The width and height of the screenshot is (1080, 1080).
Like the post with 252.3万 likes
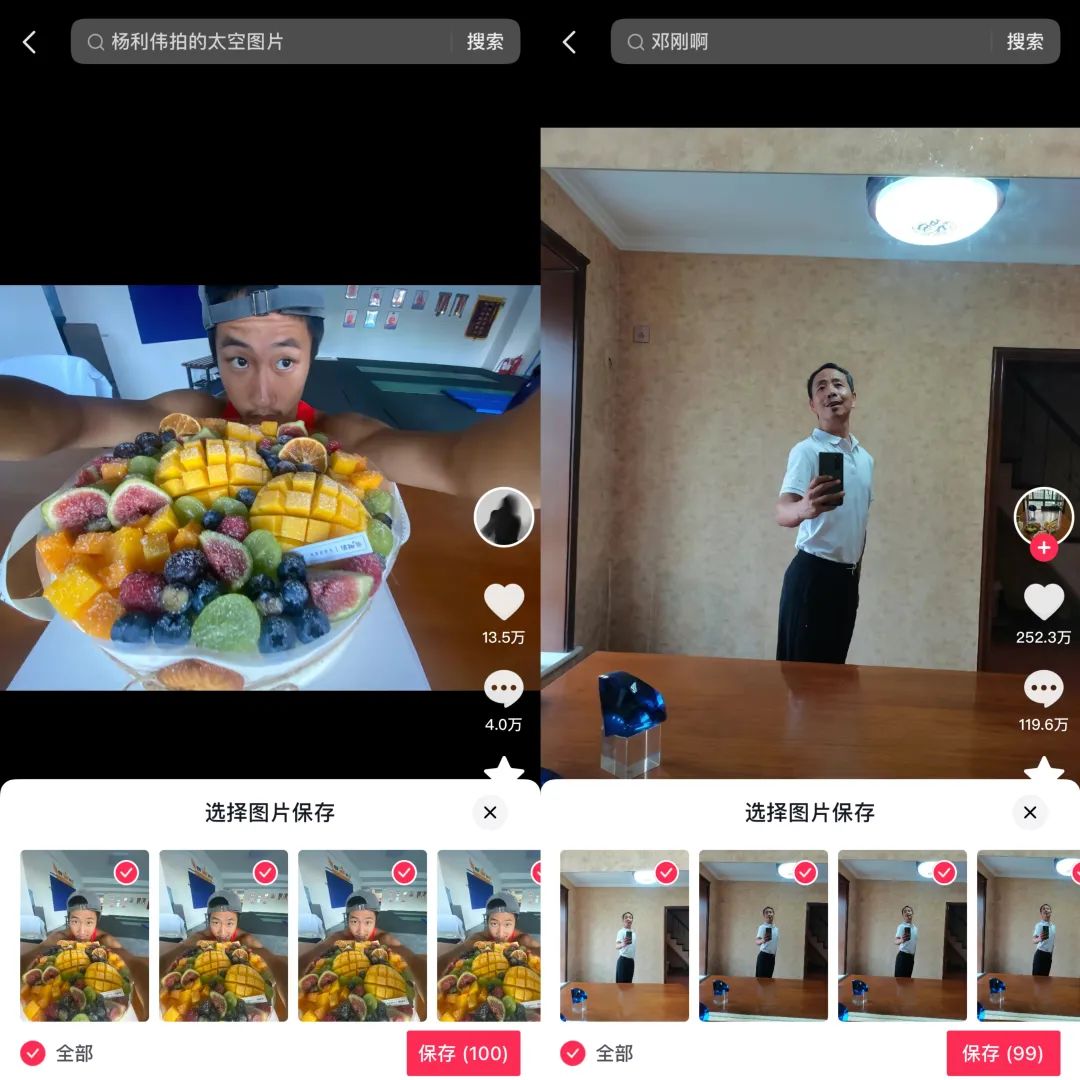pyautogui.click(x=1044, y=602)
